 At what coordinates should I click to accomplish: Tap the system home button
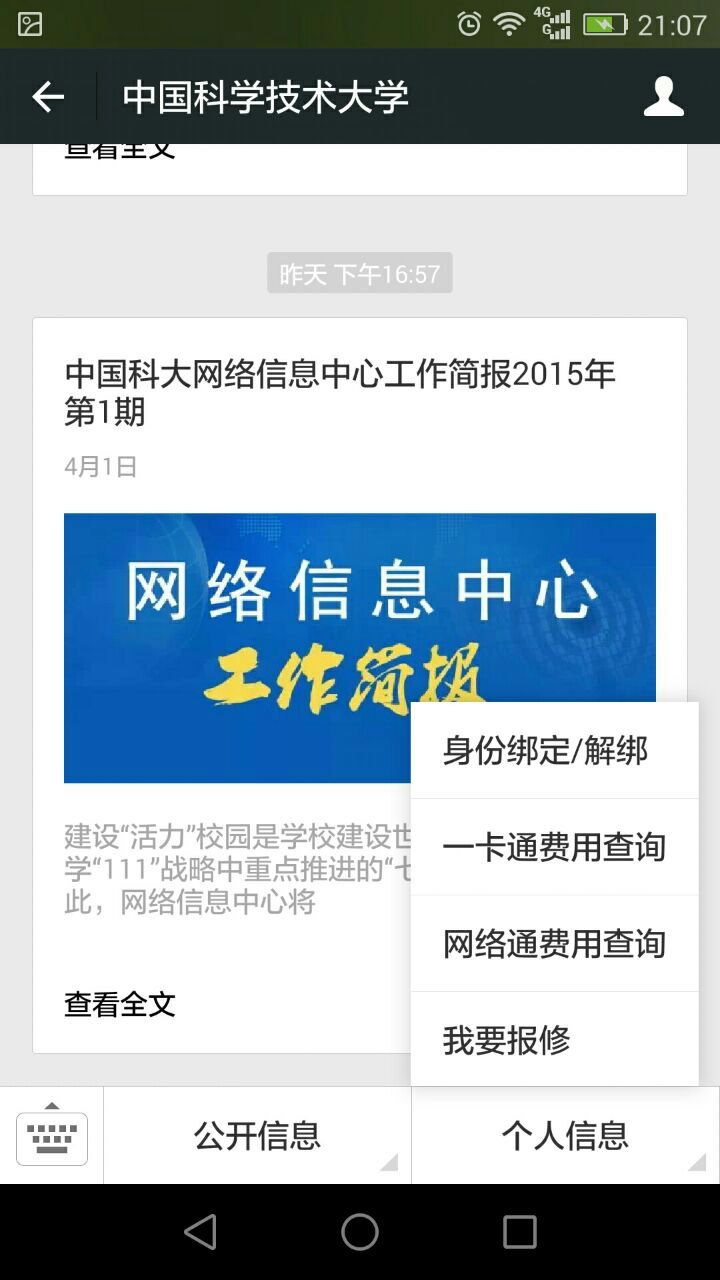(x=360, y=1232)
